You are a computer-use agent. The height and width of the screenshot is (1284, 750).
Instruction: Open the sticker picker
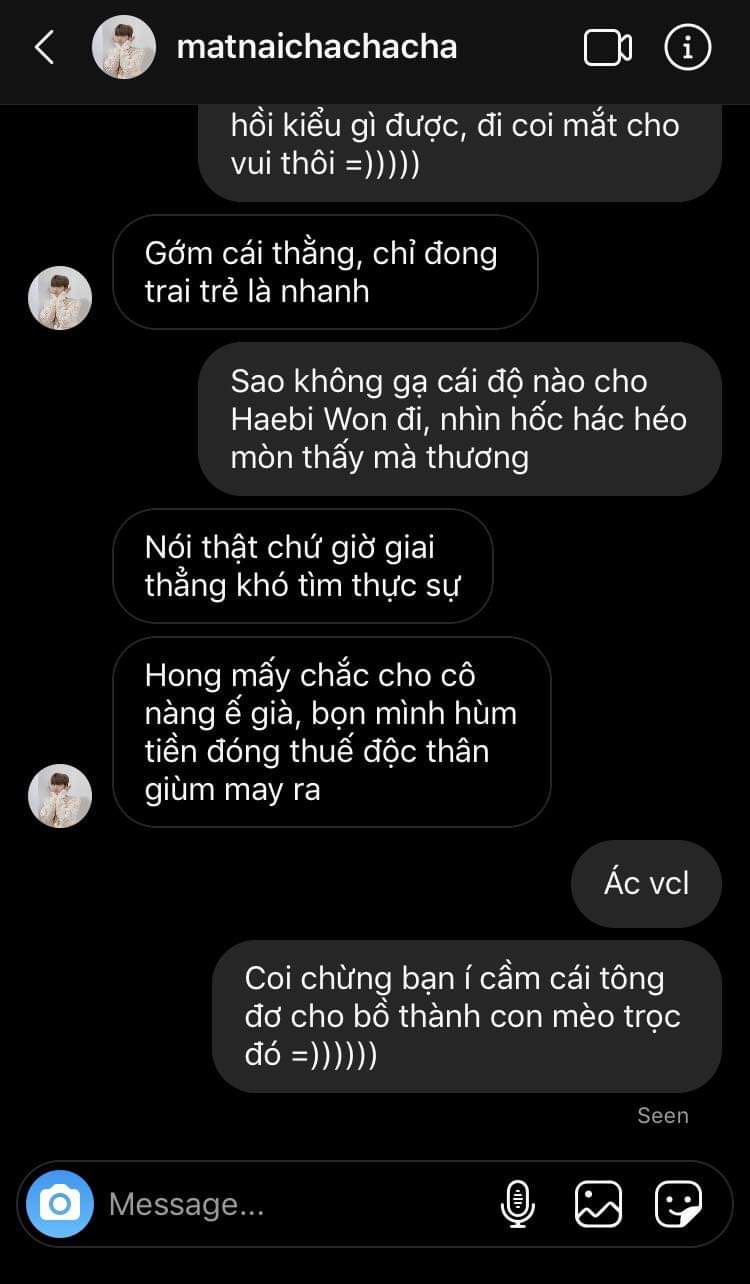click(678, 1204)
